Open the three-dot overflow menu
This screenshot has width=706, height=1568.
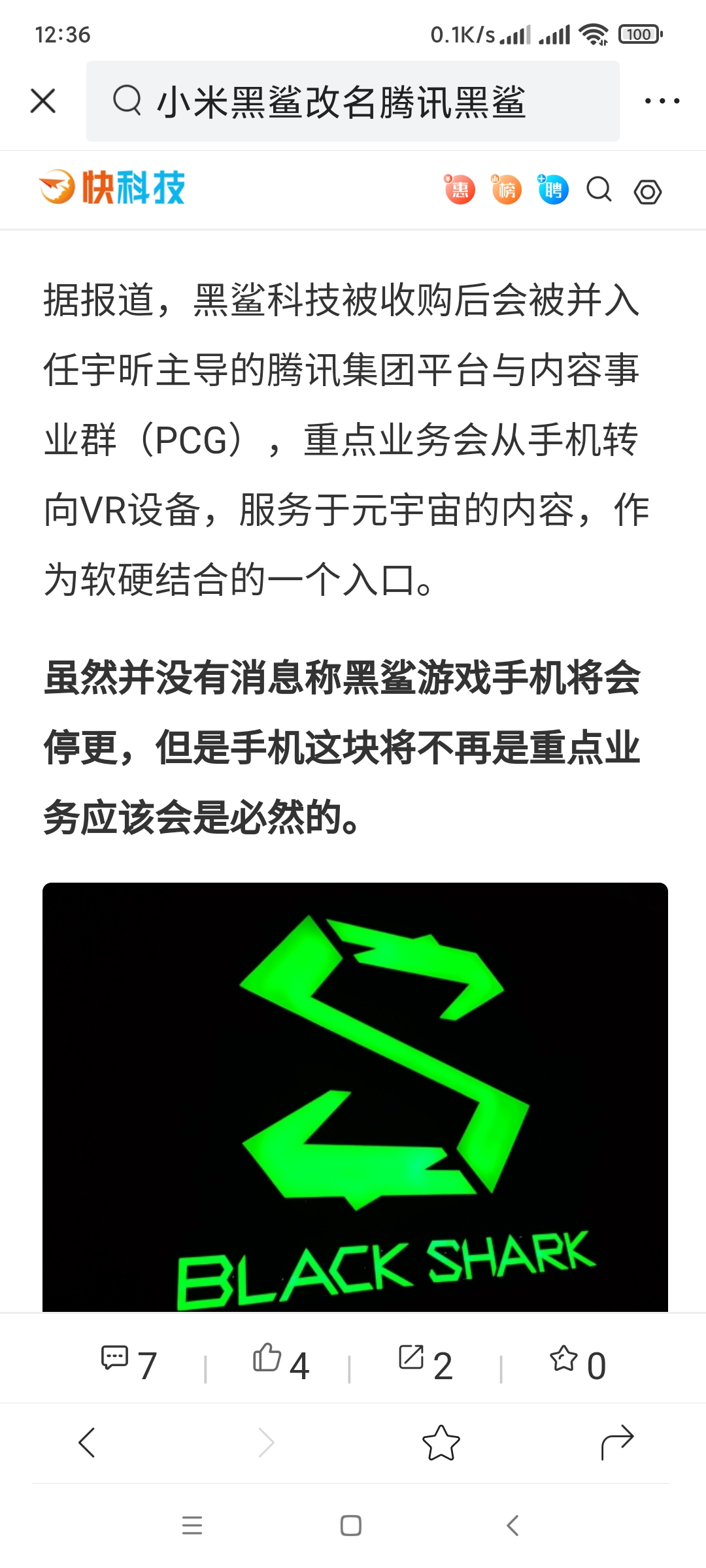(x=662, y=101)
